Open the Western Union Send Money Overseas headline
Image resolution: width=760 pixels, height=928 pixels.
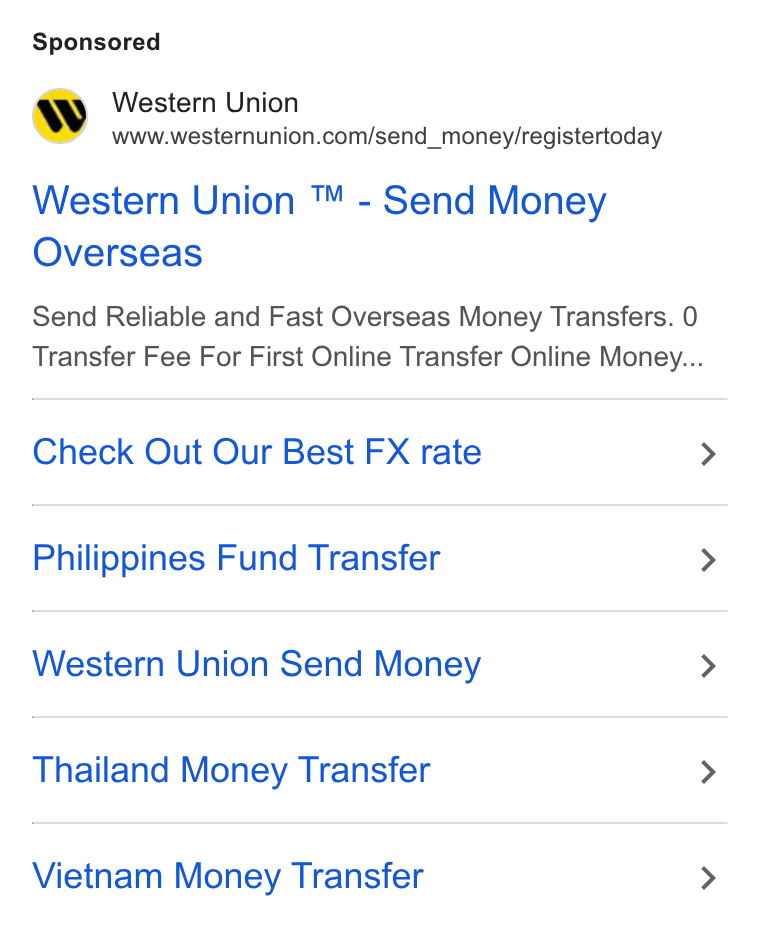320,226
